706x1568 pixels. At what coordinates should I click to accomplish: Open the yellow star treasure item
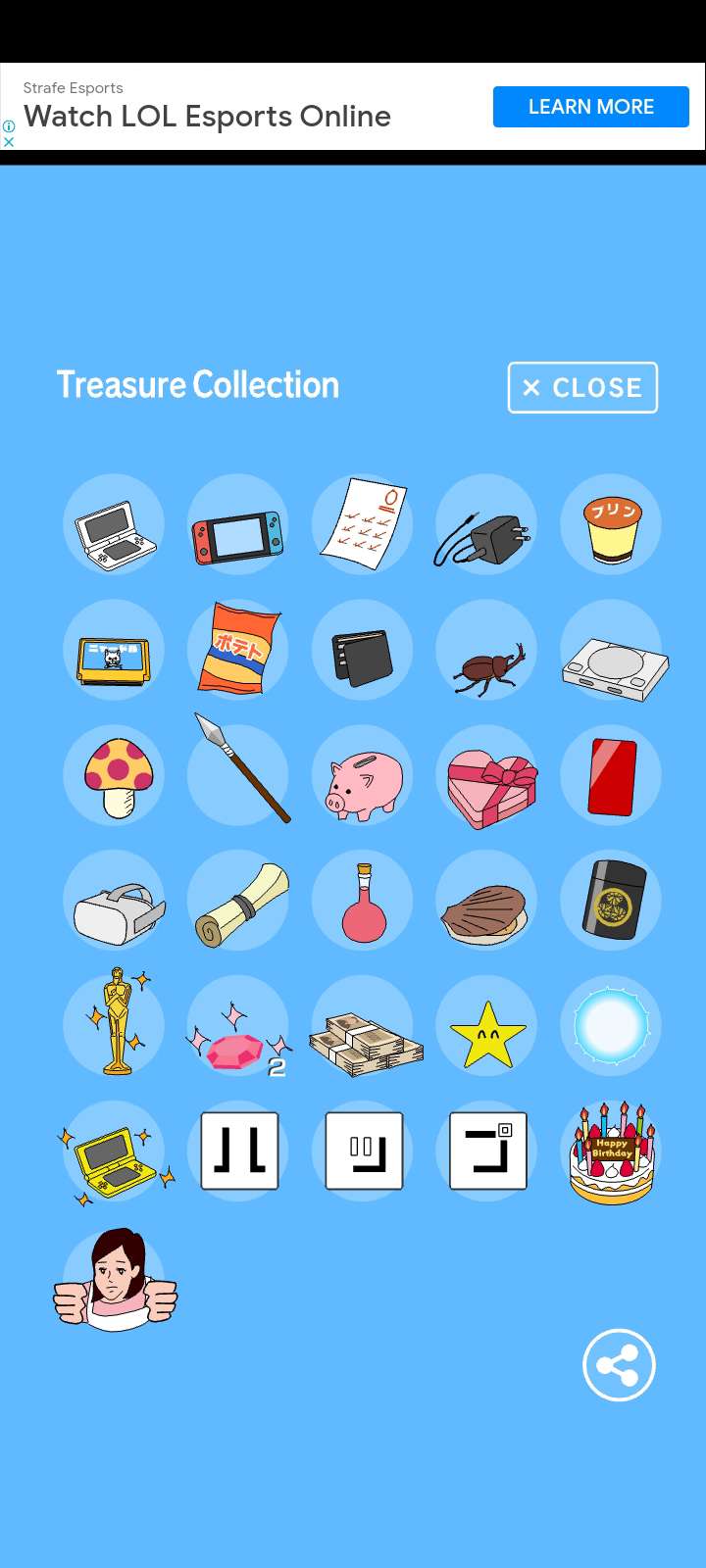[485, 1026]
